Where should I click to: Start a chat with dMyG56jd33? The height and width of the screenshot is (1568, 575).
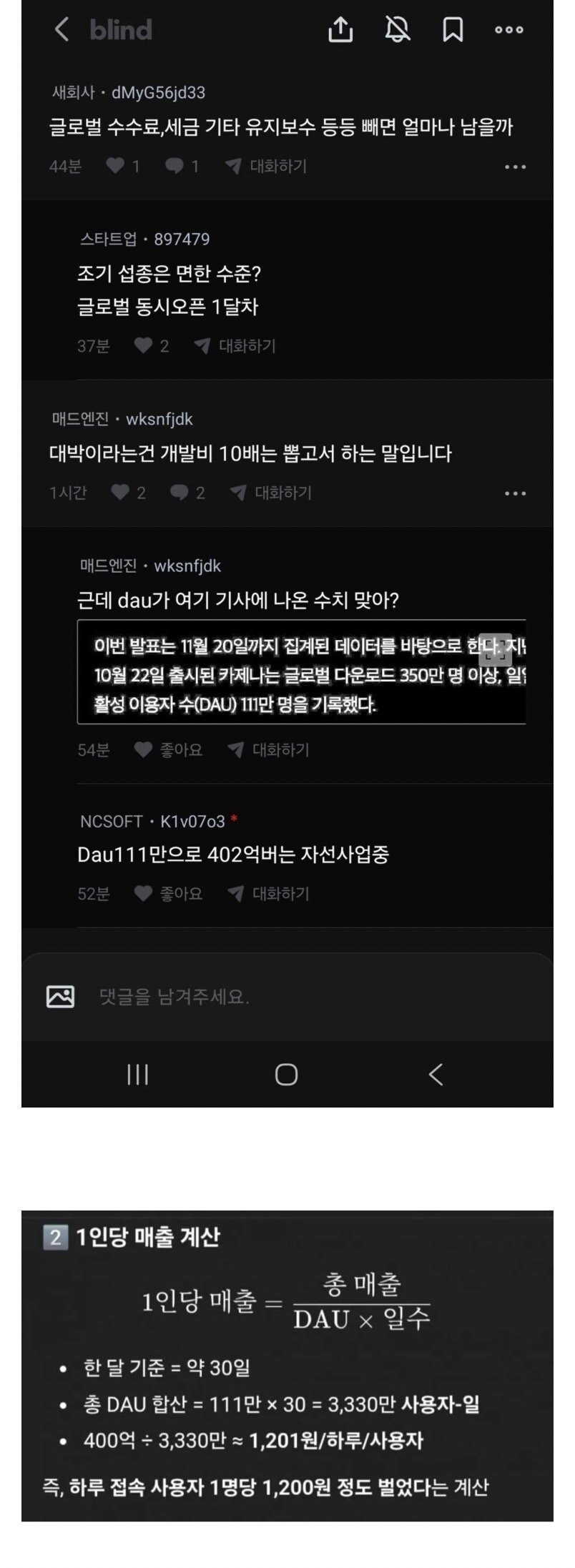[x=266, y=167]
